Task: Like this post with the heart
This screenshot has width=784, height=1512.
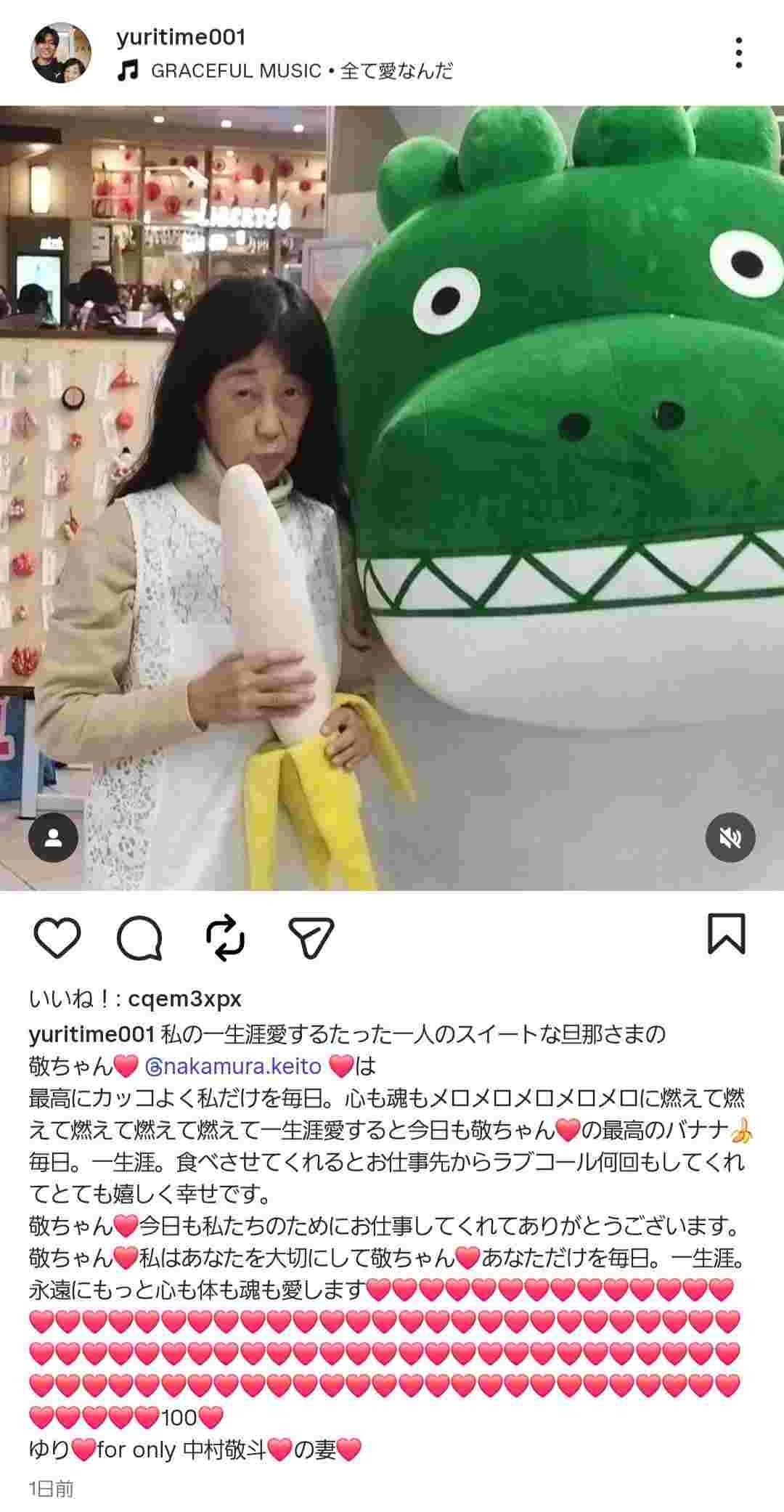Action: 57,937
